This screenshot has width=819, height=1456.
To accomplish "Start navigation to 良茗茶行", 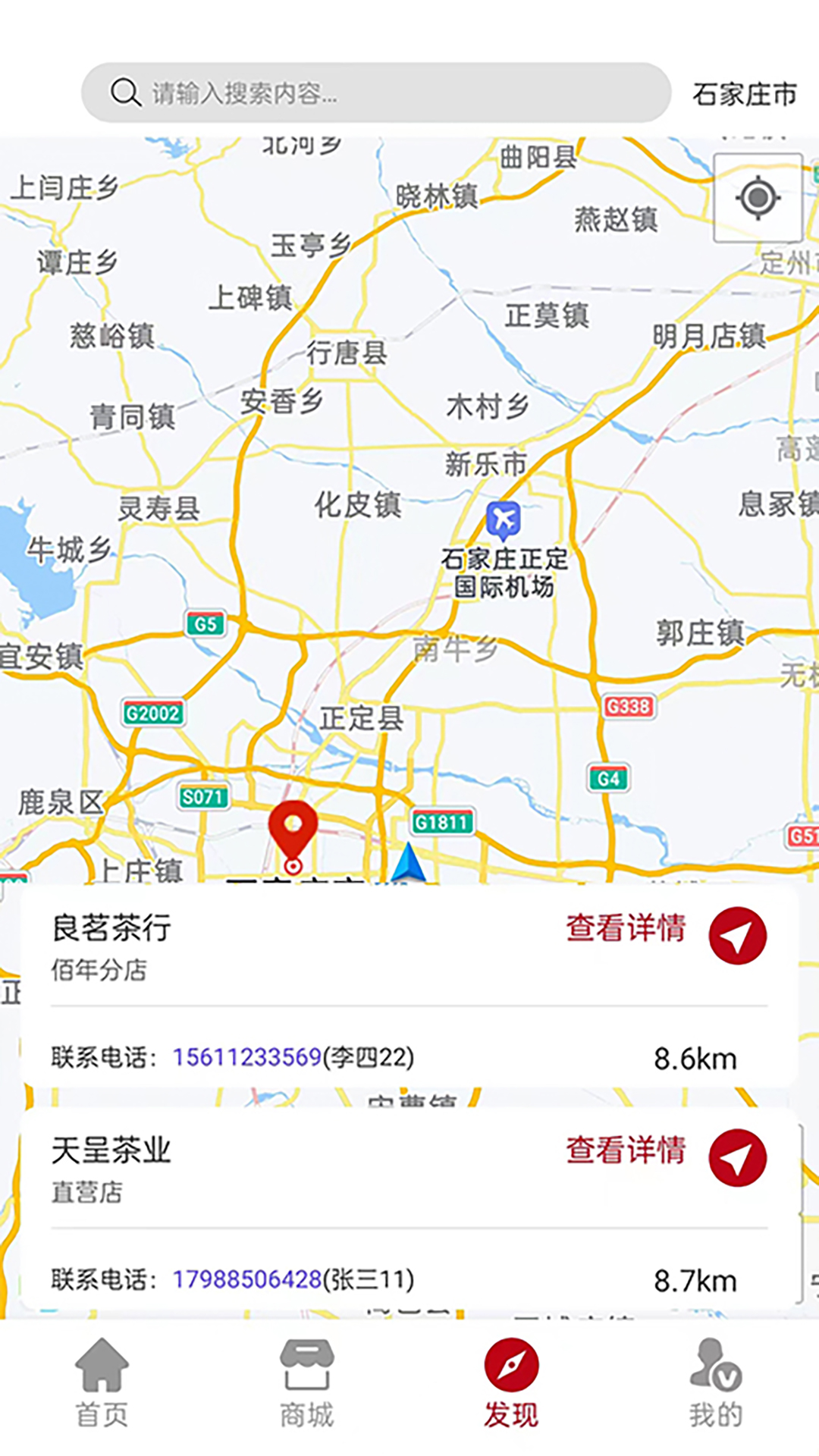I will (737, 936).
